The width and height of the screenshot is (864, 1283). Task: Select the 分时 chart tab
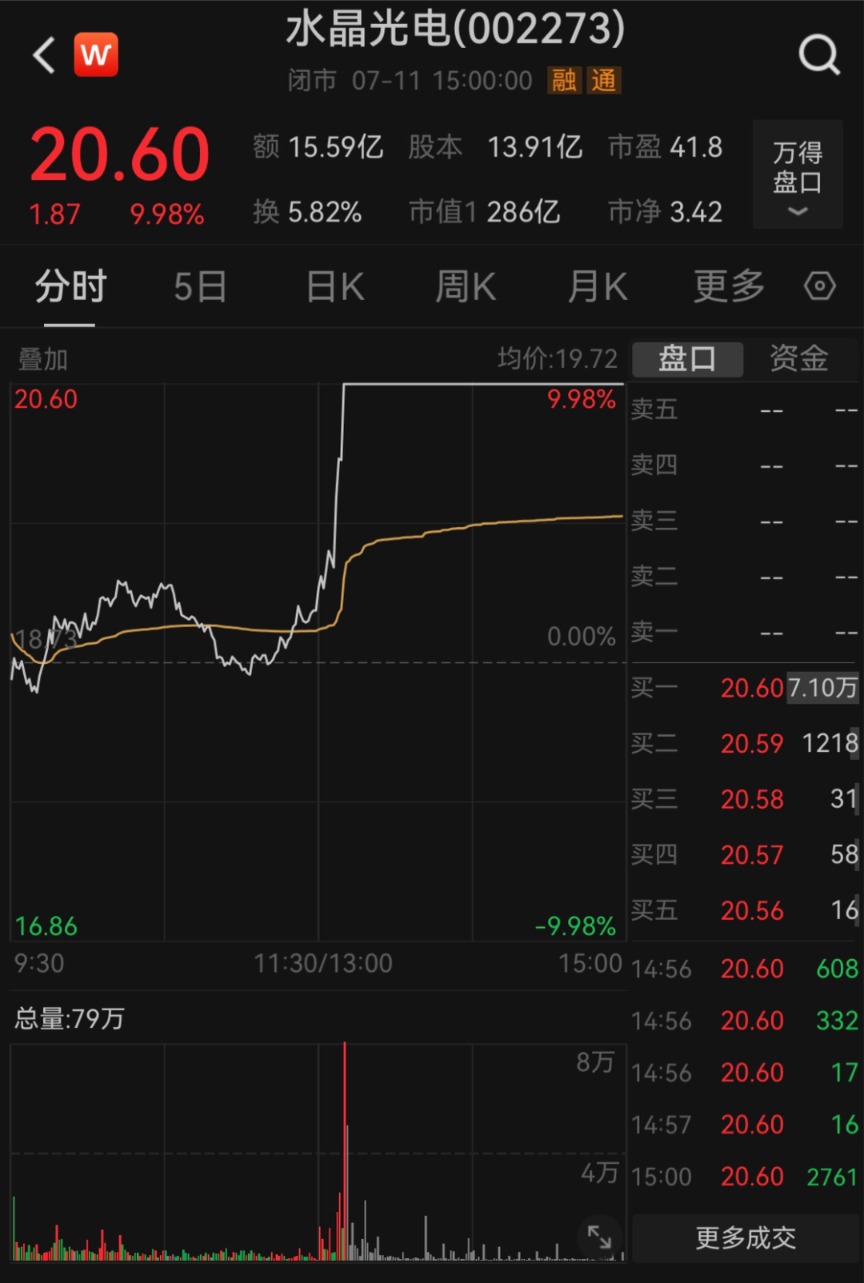coord(70,287)
